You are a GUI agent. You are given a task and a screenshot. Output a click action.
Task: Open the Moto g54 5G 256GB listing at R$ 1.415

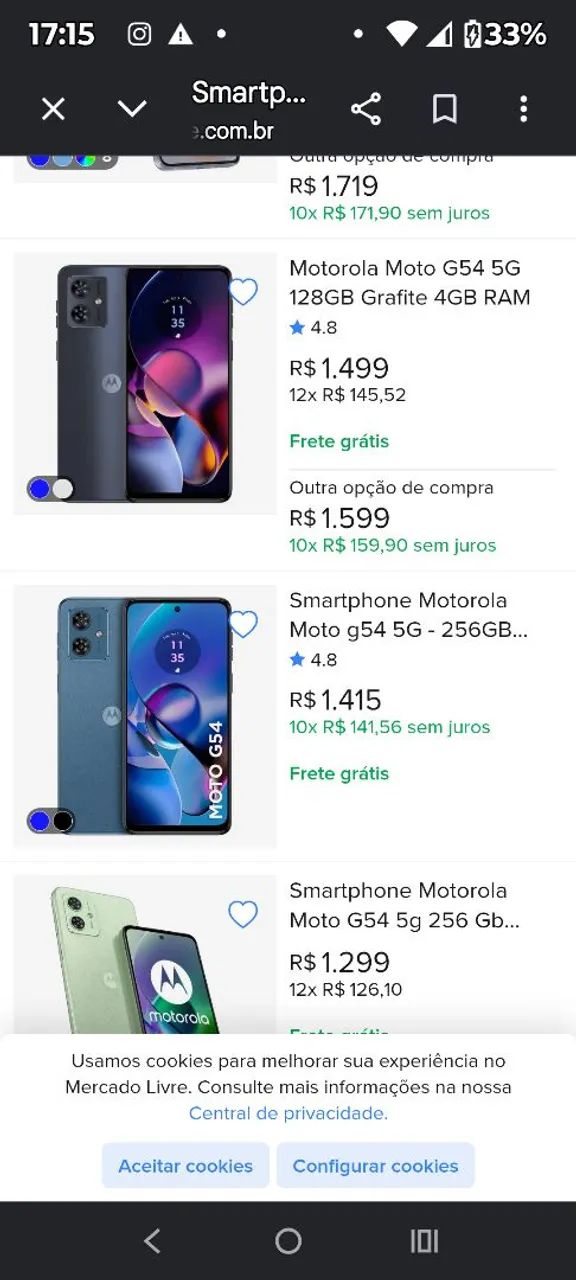(408, 615)
